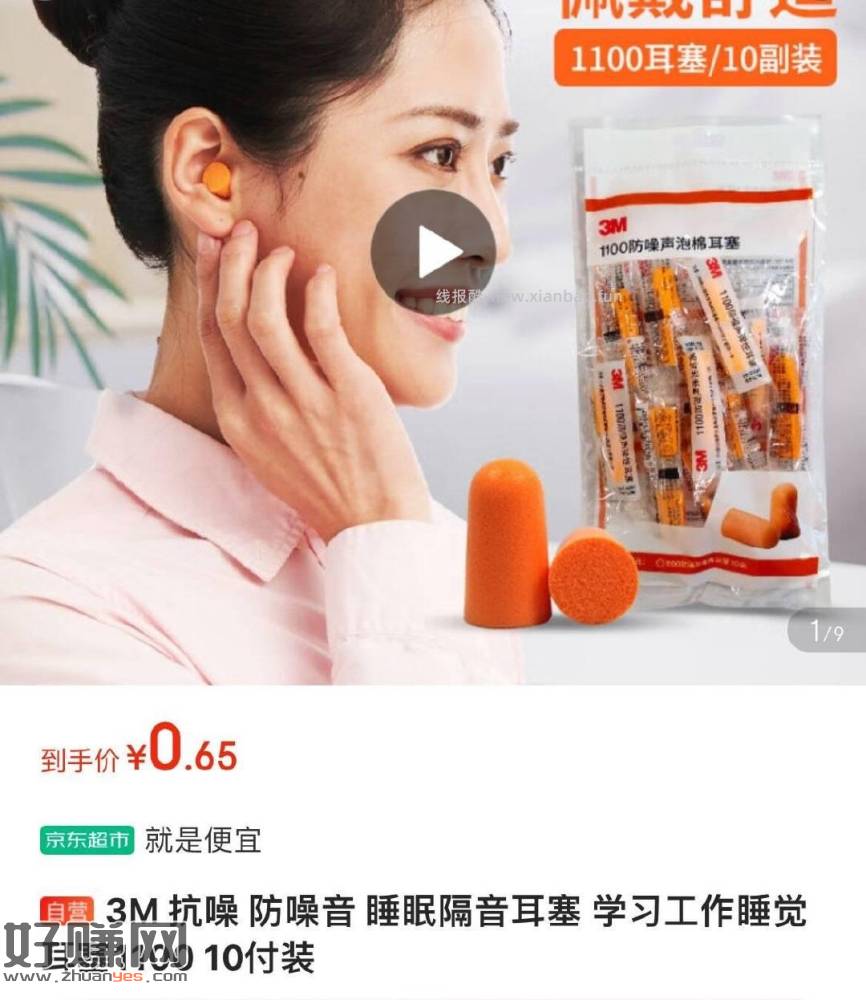Open the 京东超市 store tag
The width and height of the screenshot is (866, 1000).
click(88, 840)
